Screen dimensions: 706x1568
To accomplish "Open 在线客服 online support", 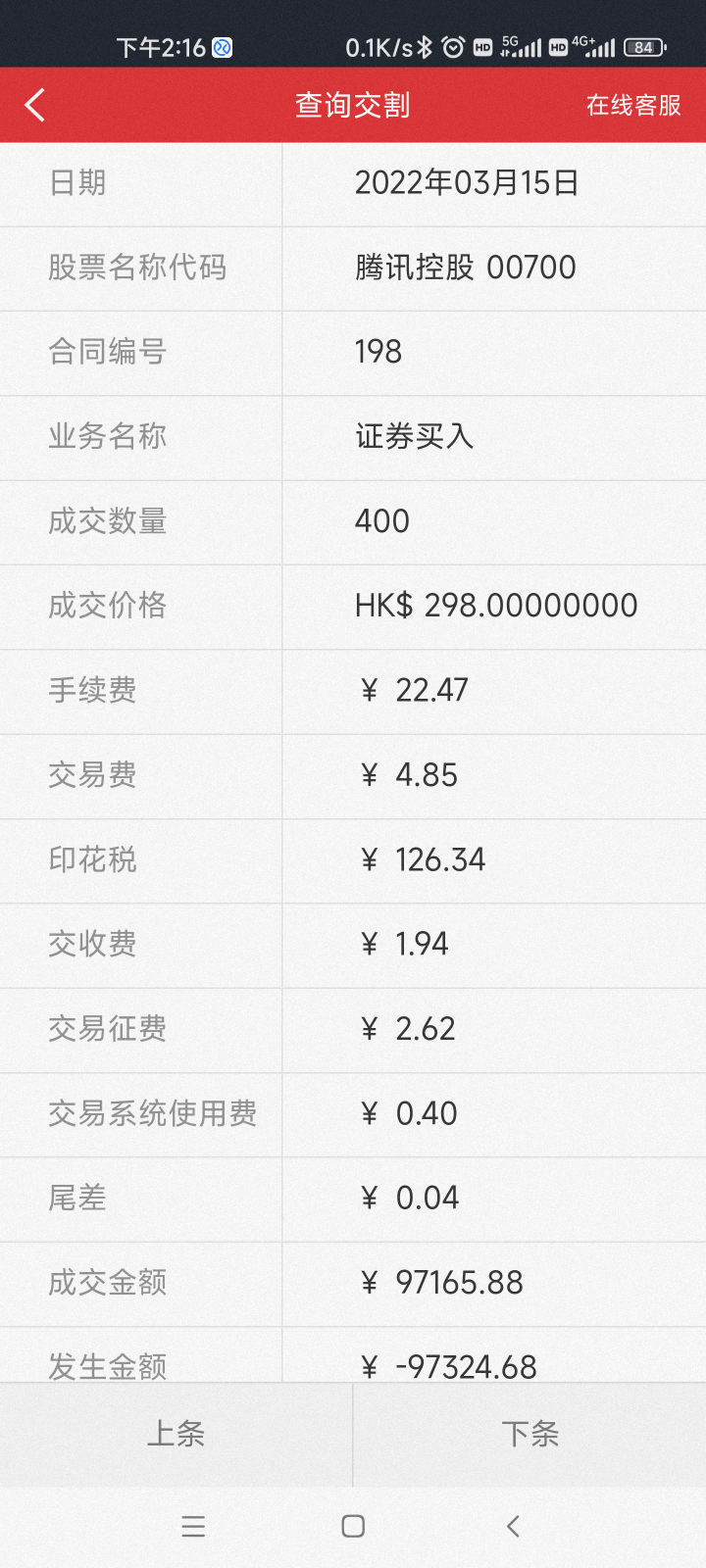I will tap(633, 105).
